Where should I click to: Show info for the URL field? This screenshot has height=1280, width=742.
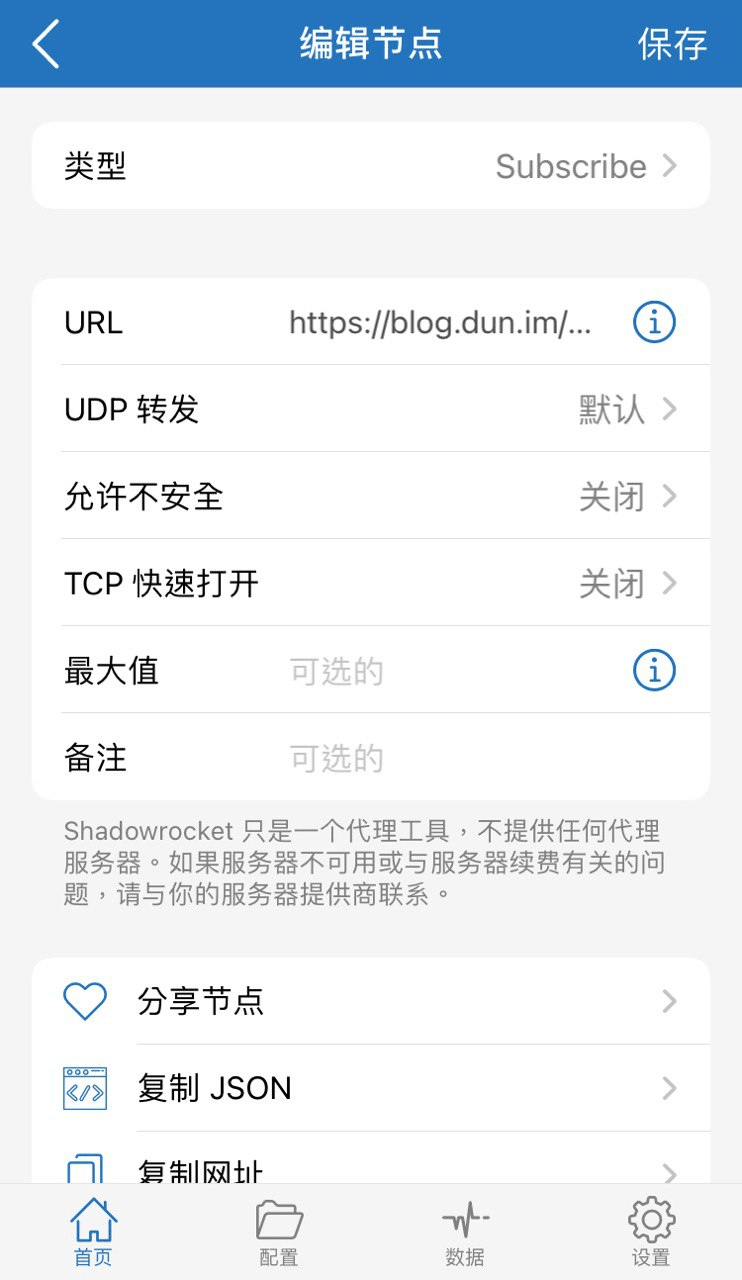(654, 323)
